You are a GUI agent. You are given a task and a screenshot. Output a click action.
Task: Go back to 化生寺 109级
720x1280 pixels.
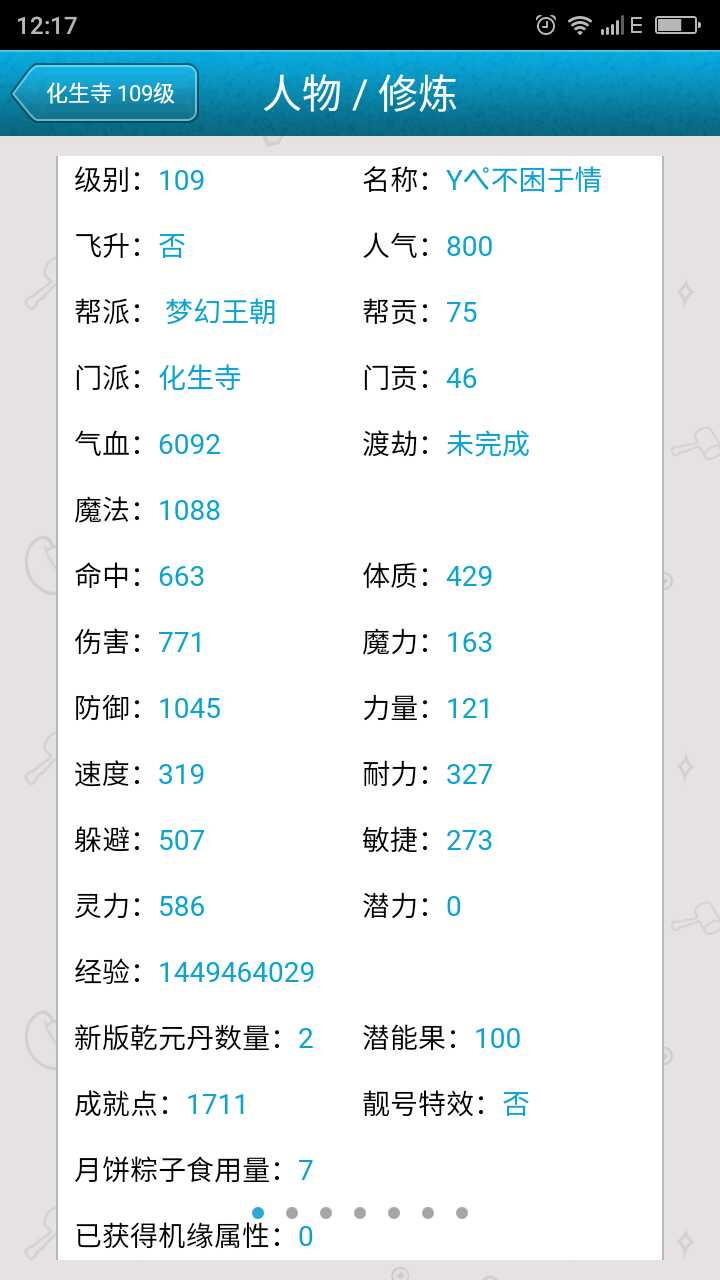coord(105,94)
